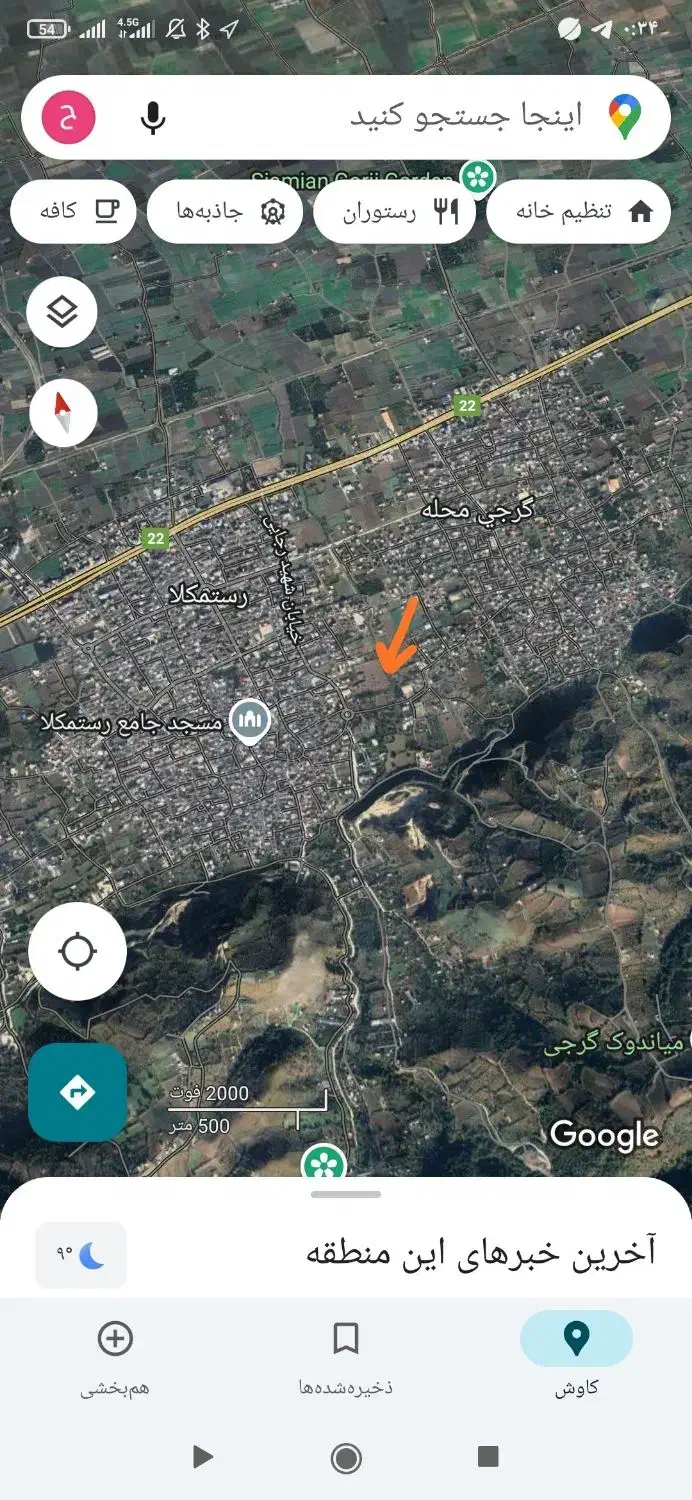692x1500 pixels.
Task: Start a voice search with the microphone
Action: (x=153, y=118)
